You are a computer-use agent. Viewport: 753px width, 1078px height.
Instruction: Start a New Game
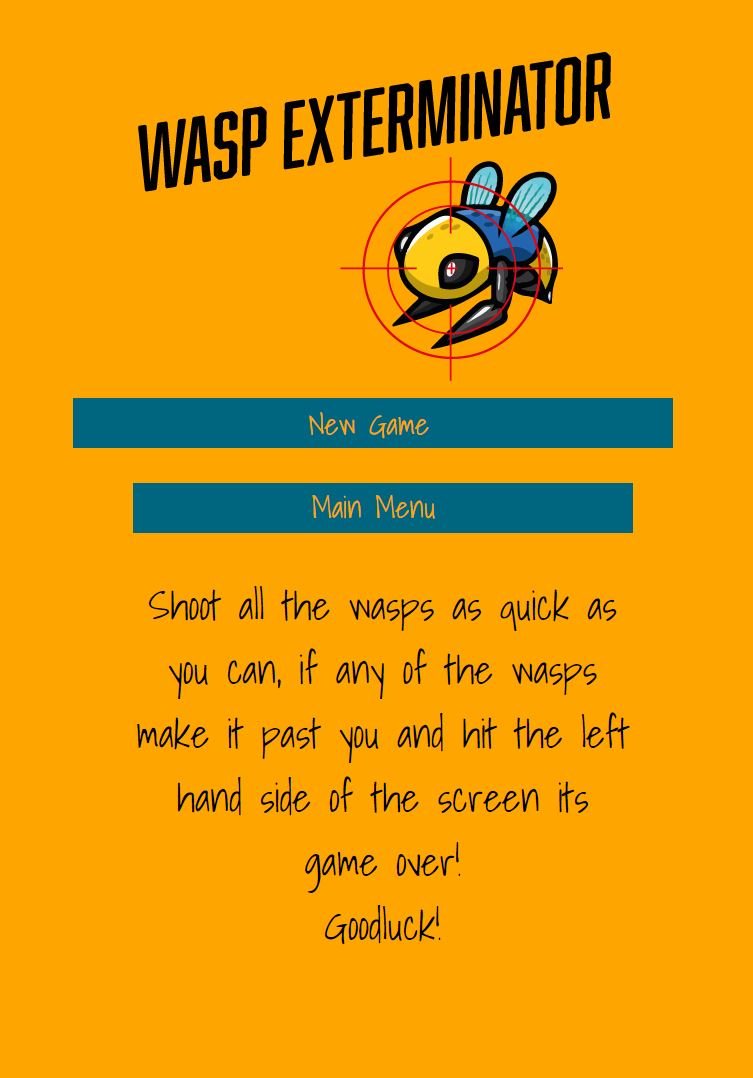373,423
